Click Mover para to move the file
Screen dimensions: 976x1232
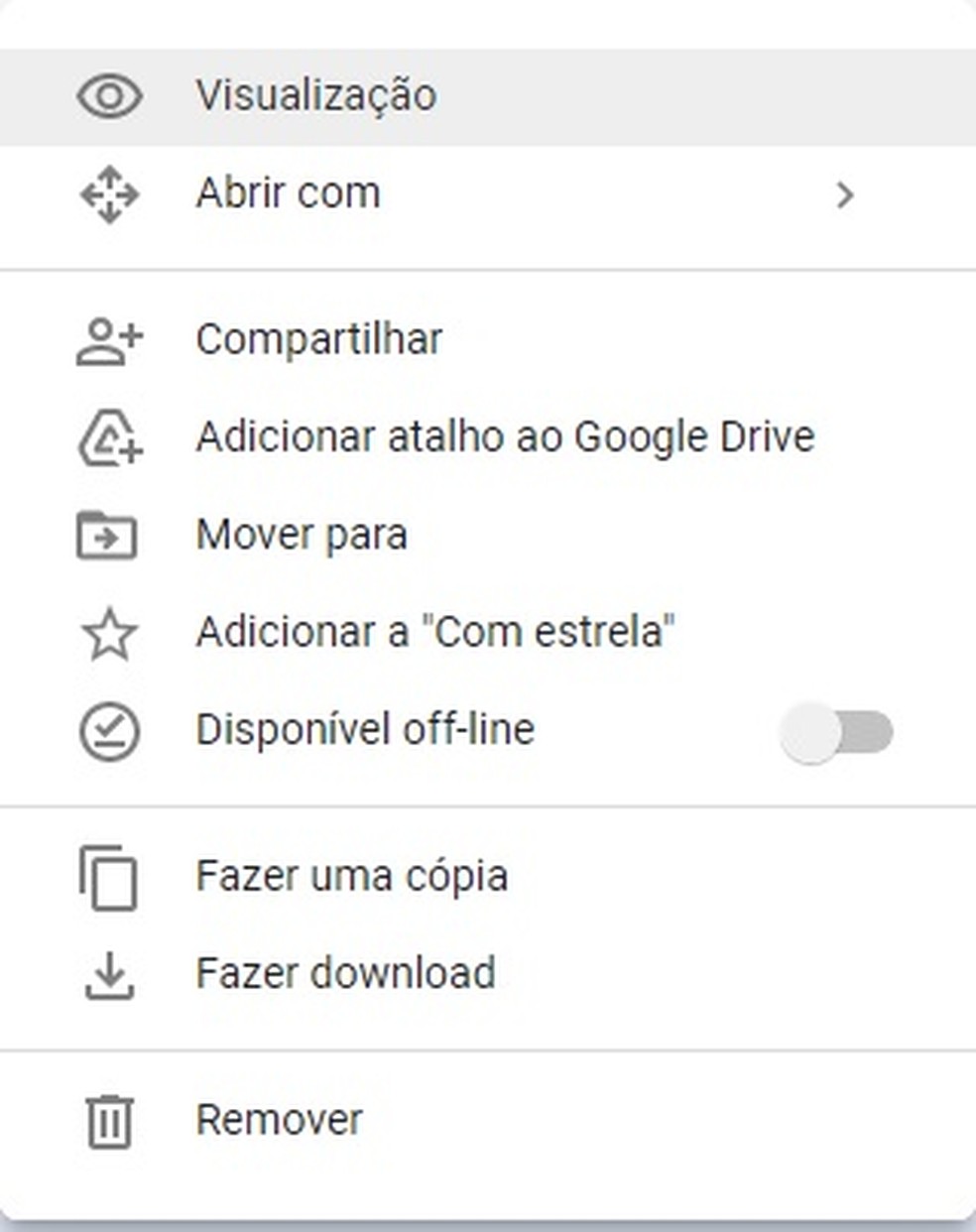[302, 534]
